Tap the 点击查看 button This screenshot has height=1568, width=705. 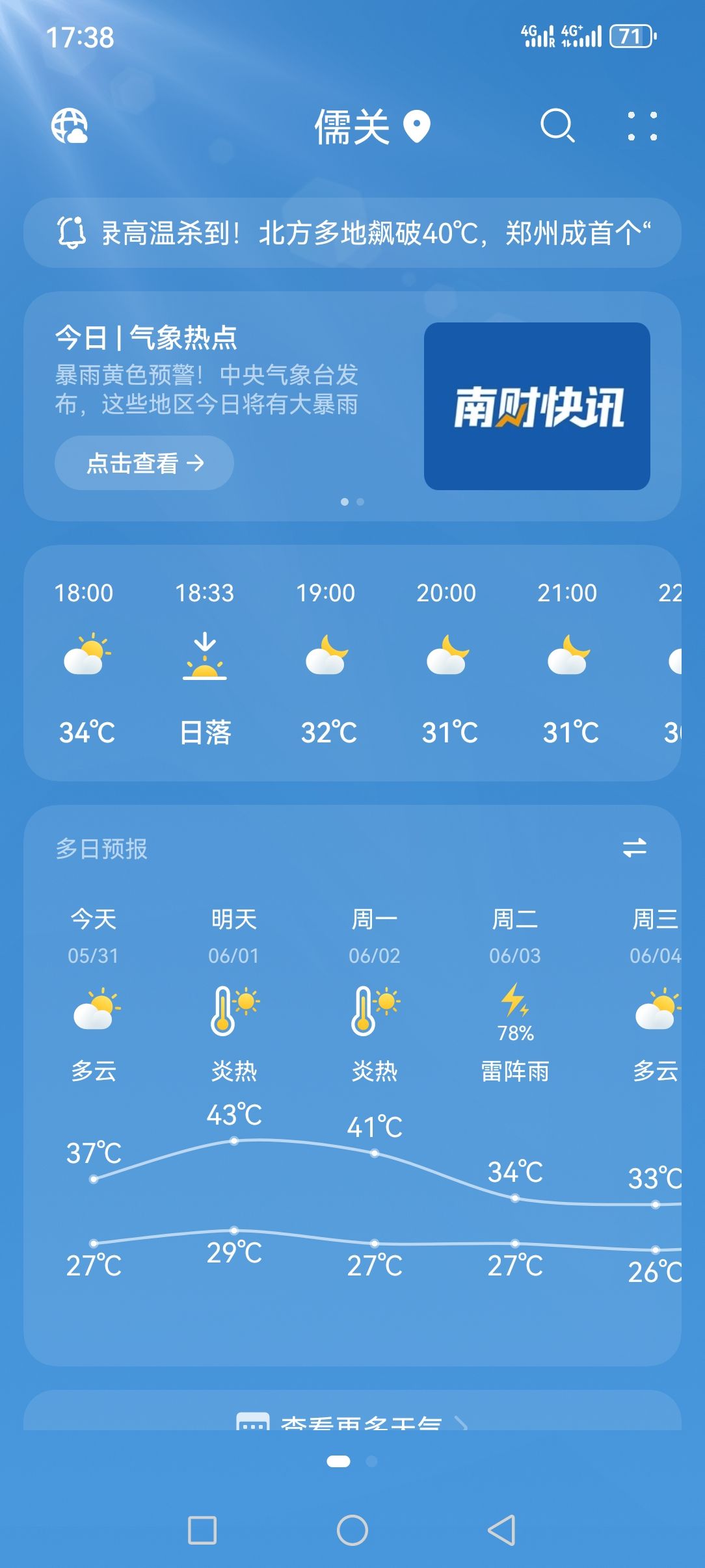pos(144,463)
